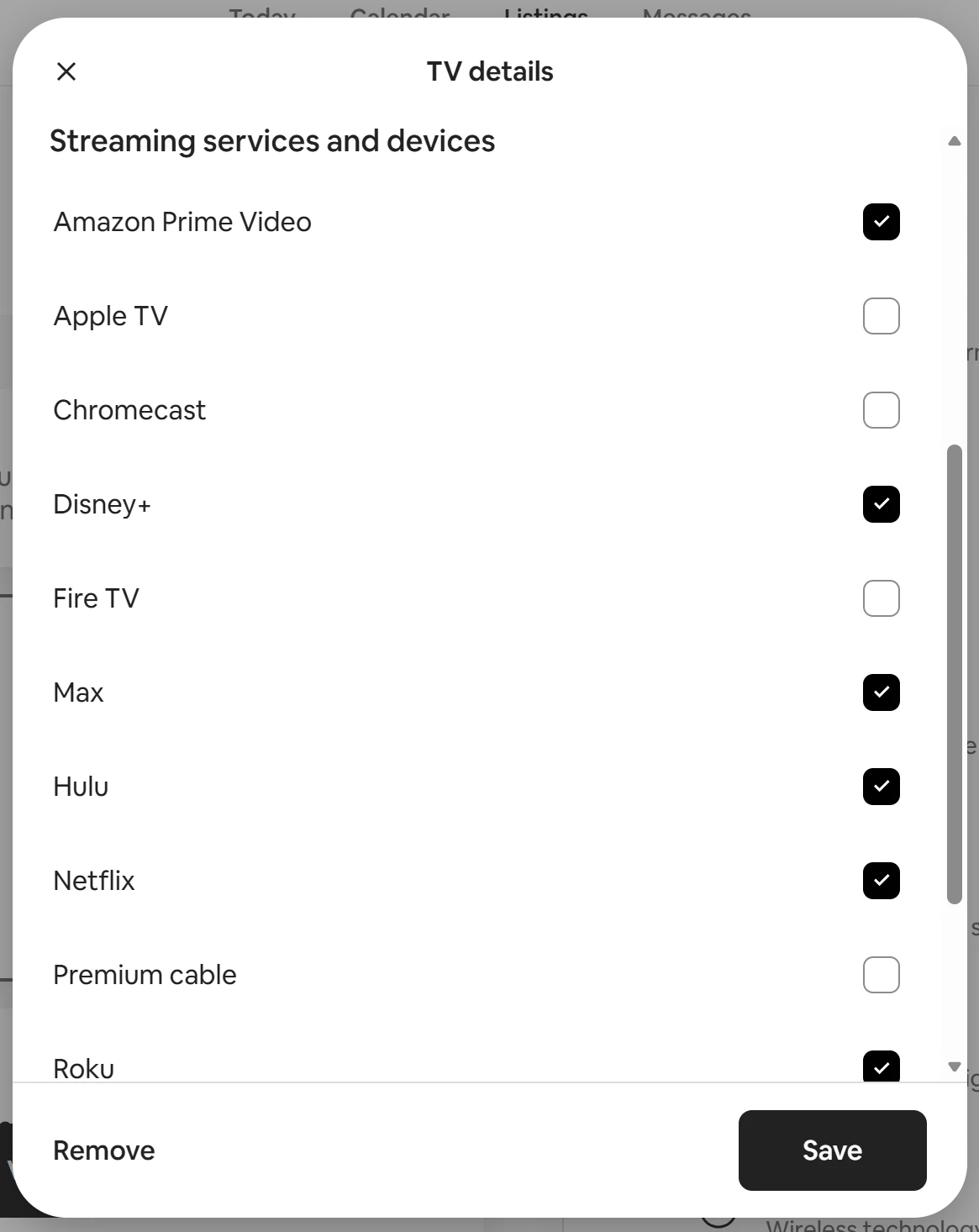This screenshot has height=1232, width=979.
Task: Uncheck Netflix in the list
Action: click(x=881, y=881)
